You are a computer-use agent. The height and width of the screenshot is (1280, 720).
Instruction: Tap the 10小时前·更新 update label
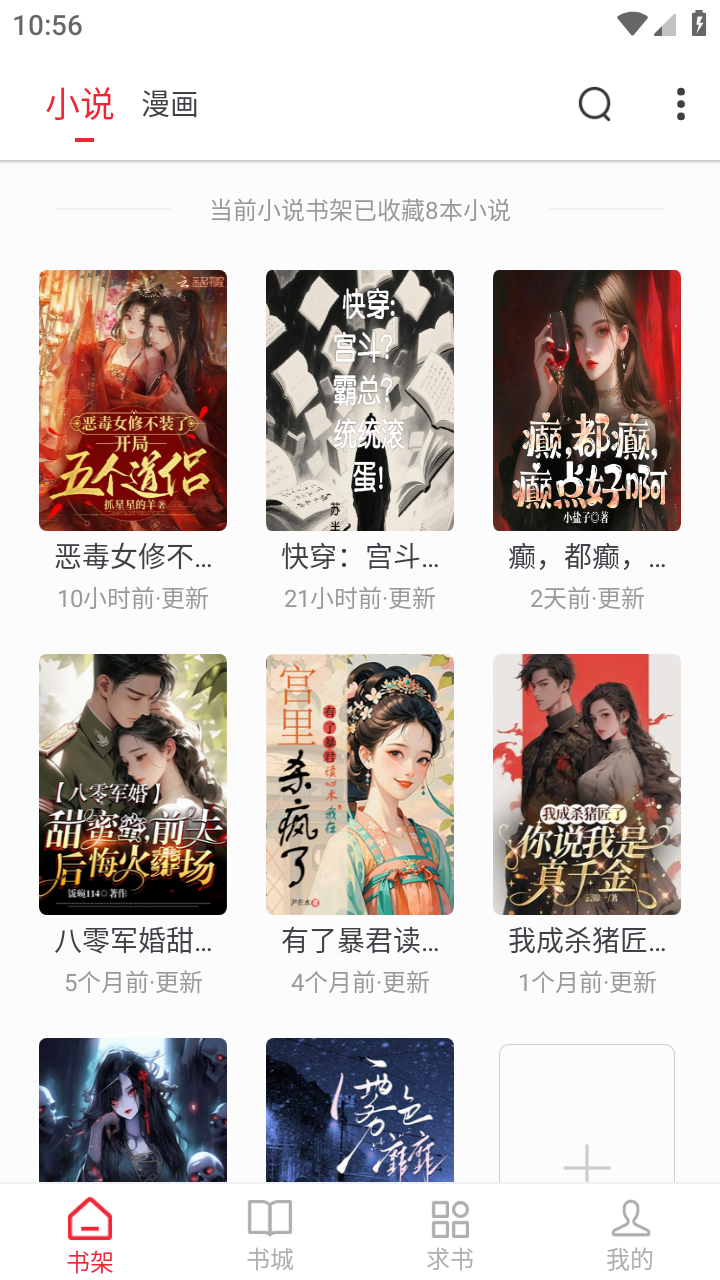click(x=132, y=598)
